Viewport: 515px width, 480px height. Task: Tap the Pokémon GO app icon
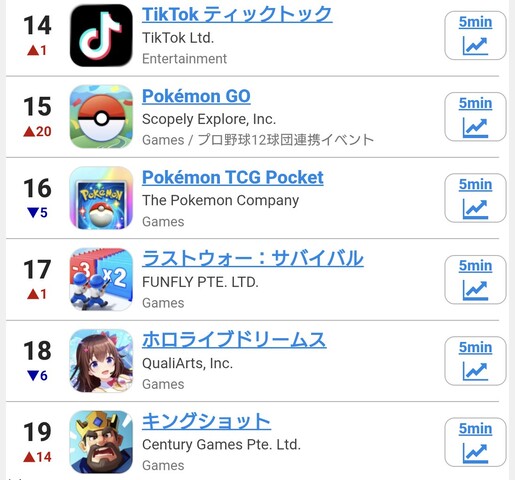tap(101, 117)
